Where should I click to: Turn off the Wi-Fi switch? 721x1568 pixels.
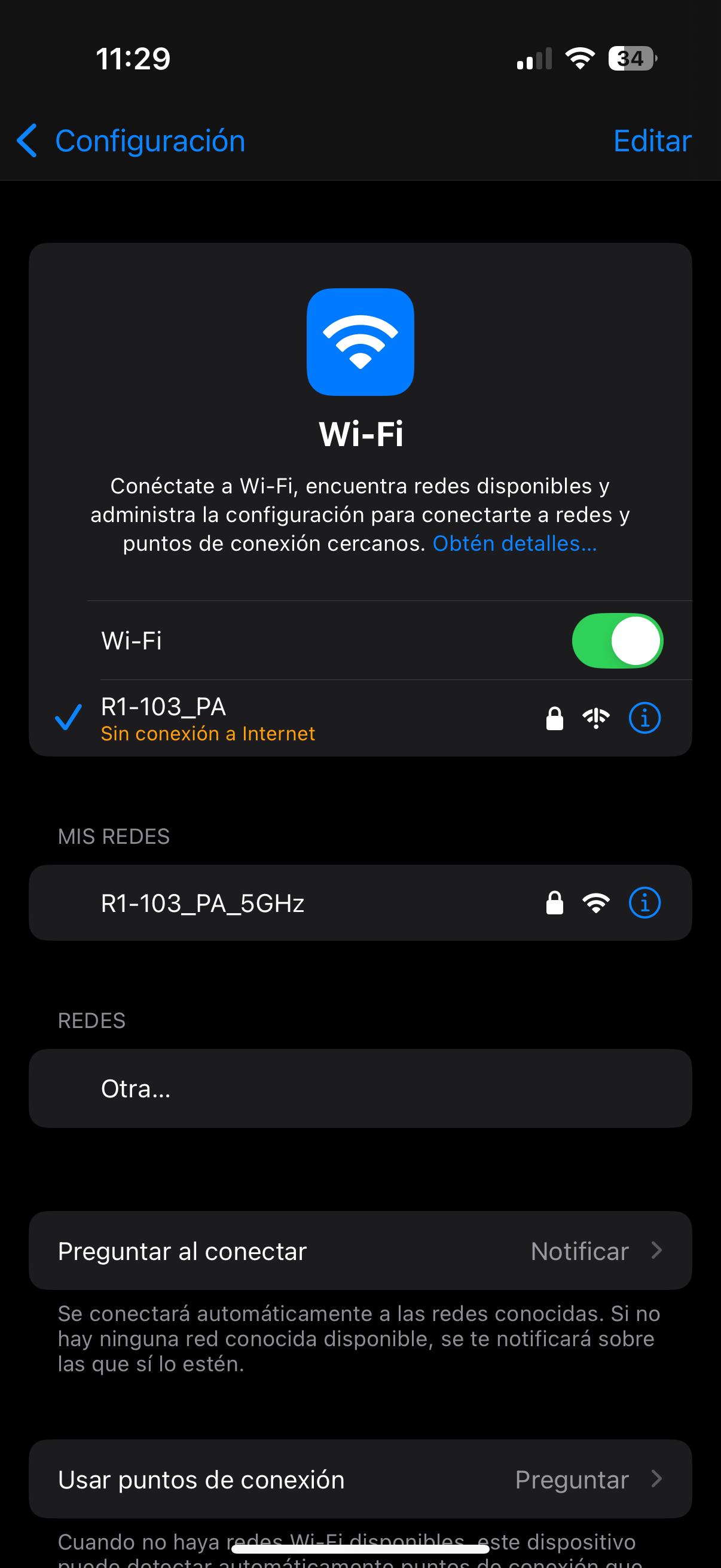[617, 640]
